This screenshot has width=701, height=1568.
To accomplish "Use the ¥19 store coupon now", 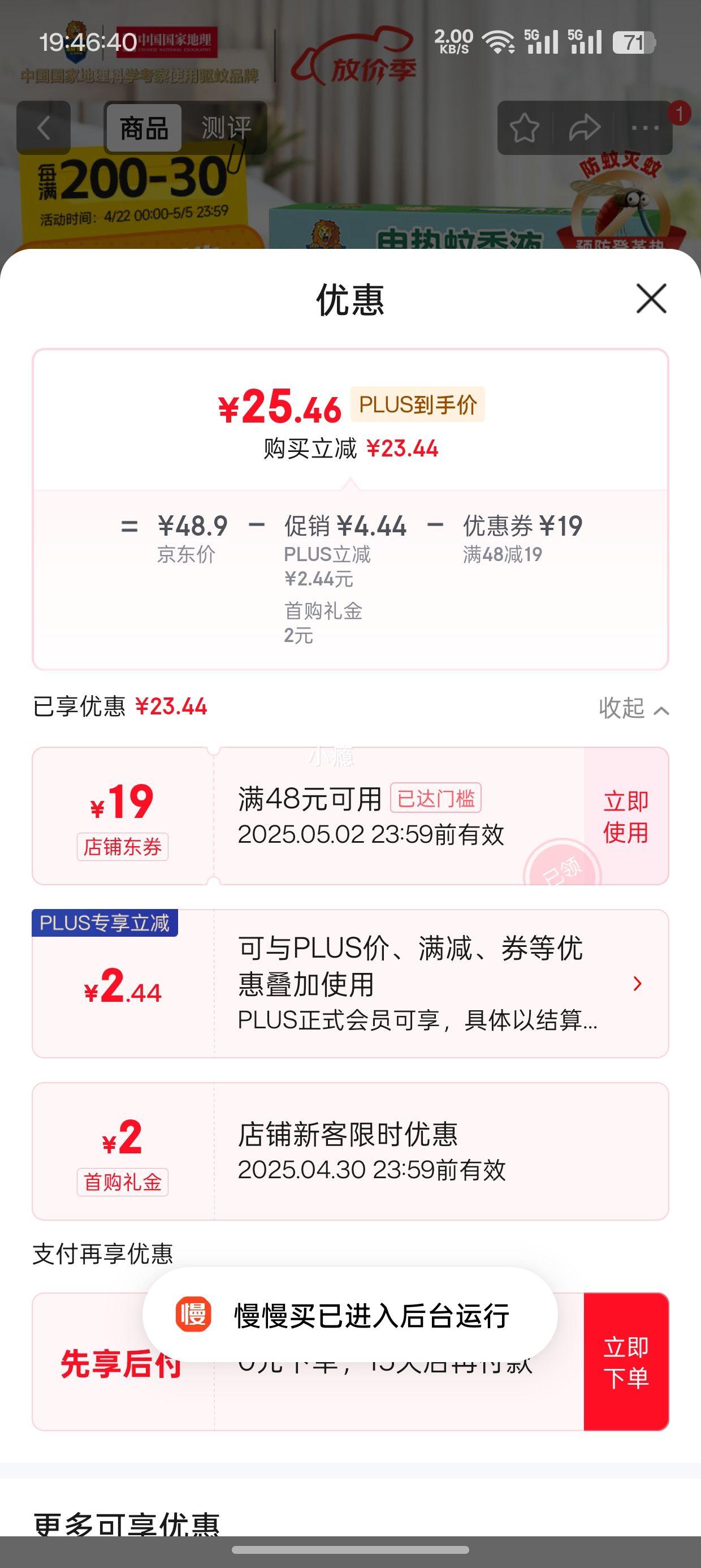I will (x=626, y=816).
